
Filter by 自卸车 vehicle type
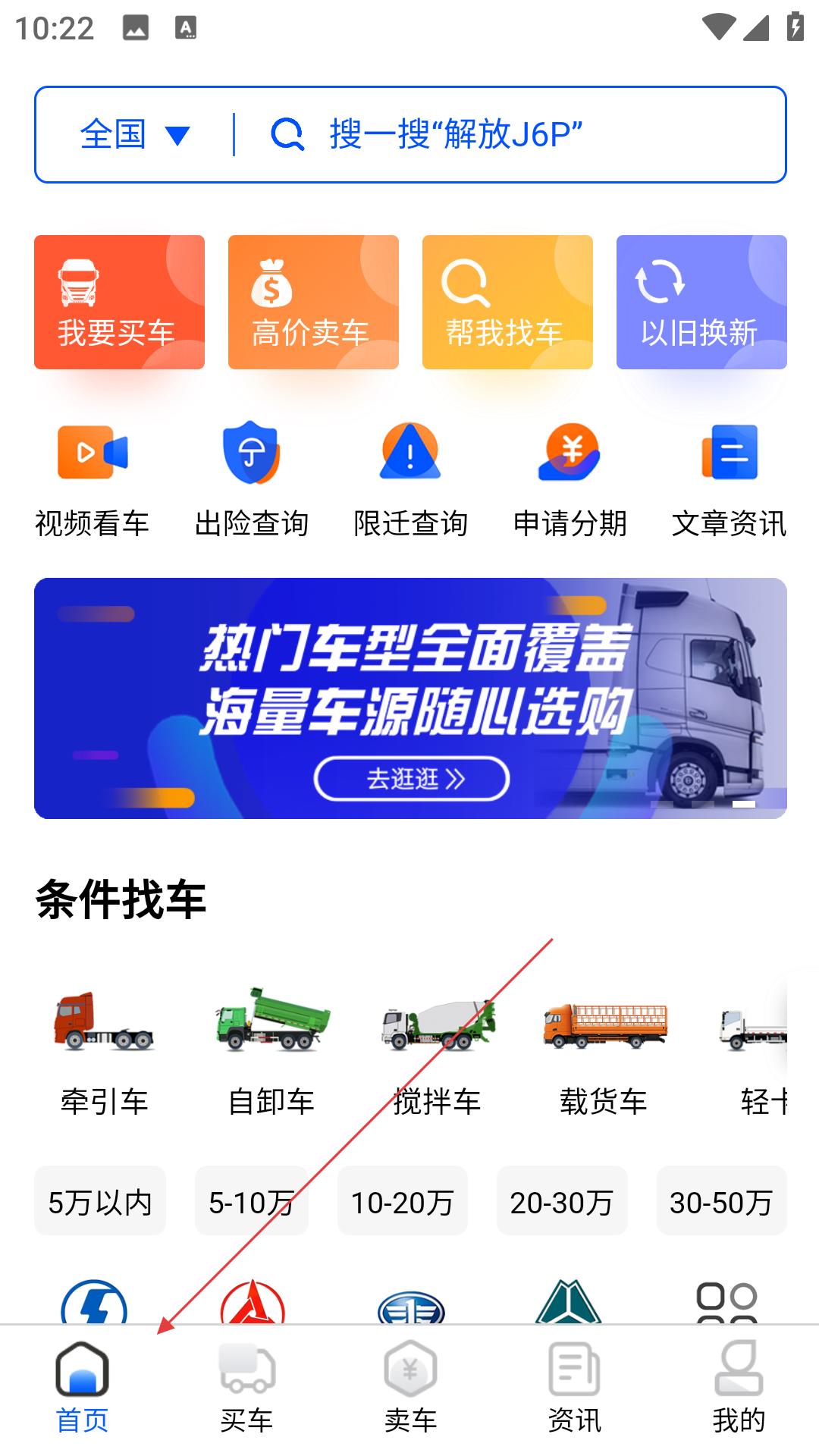tap(271, 1053)
